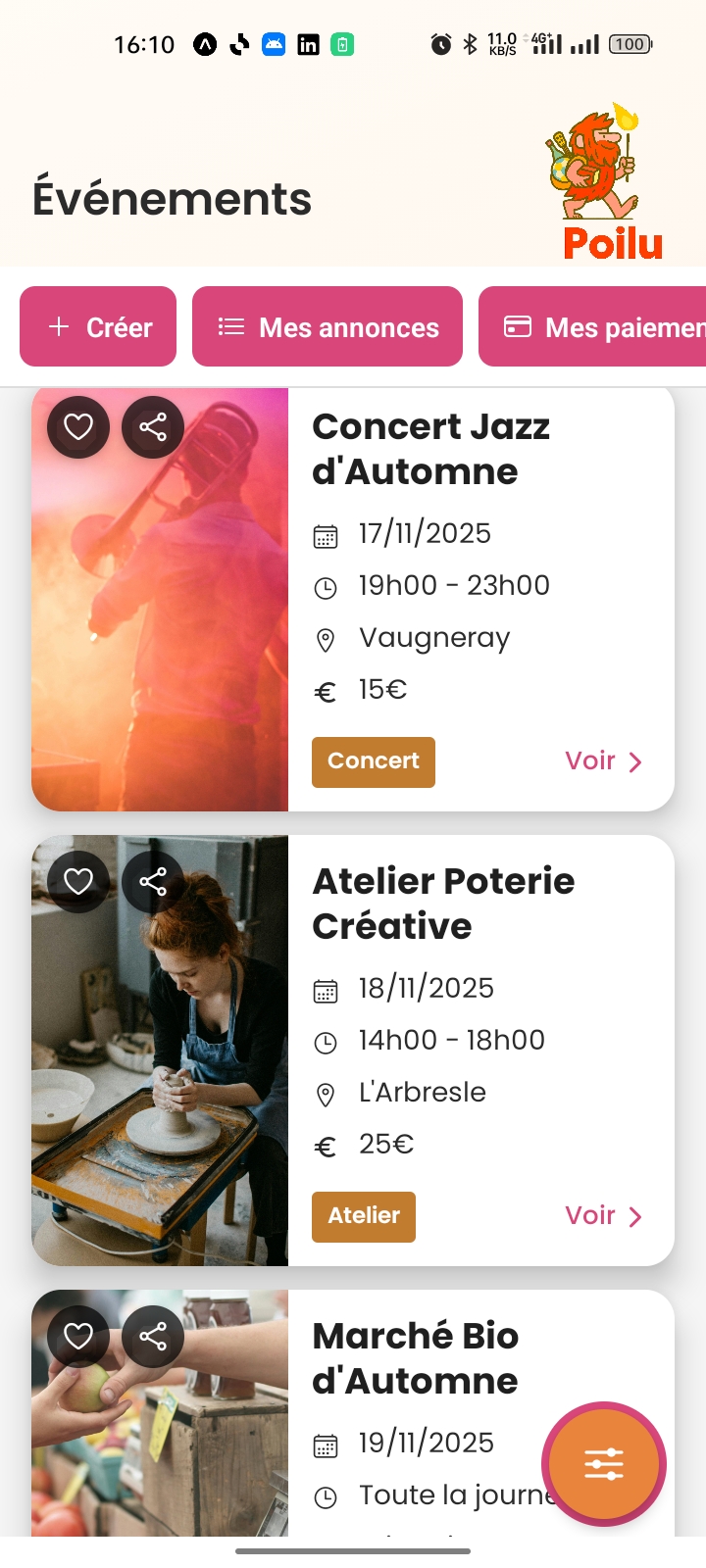Like the Concert Jazz d'Automne event
This screenshot has height=1568, width=706.
point(78,427)
